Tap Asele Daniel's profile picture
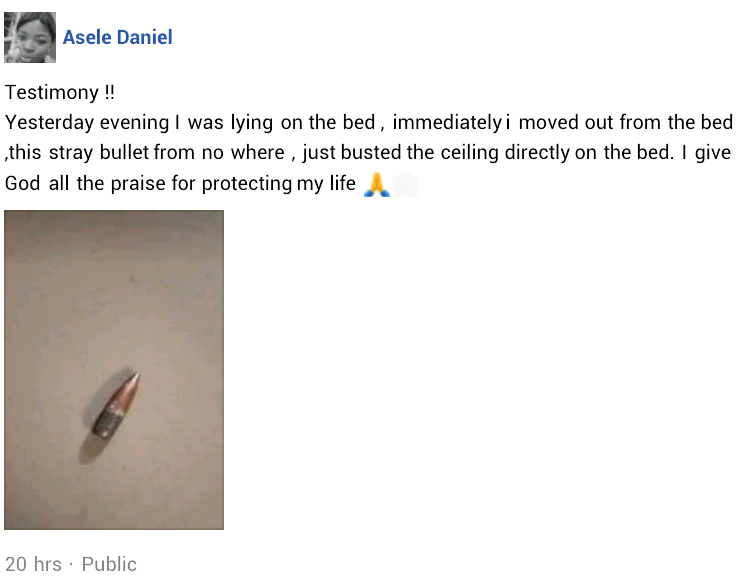742x585 pixels. point(30,38)
